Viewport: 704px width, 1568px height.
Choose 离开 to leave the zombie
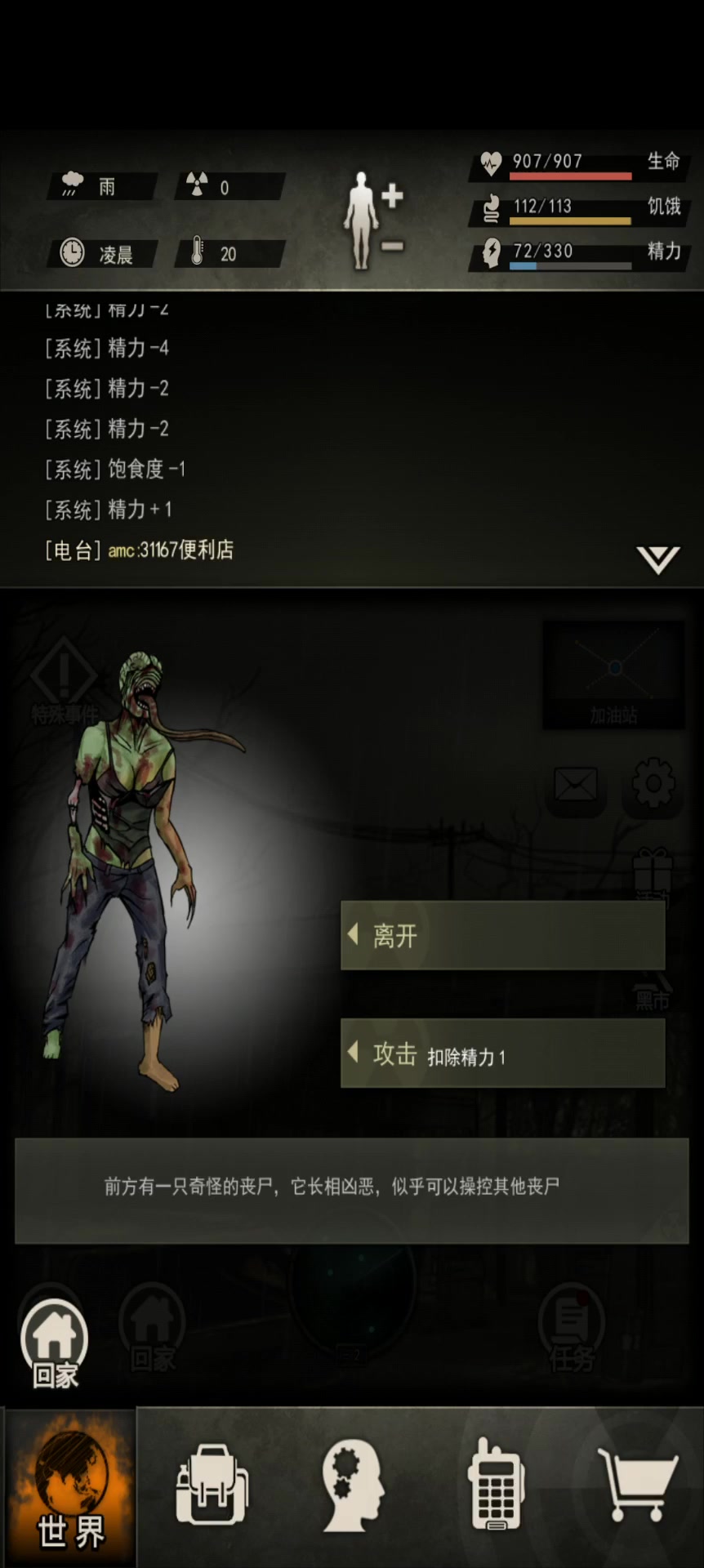coord(502,935)
